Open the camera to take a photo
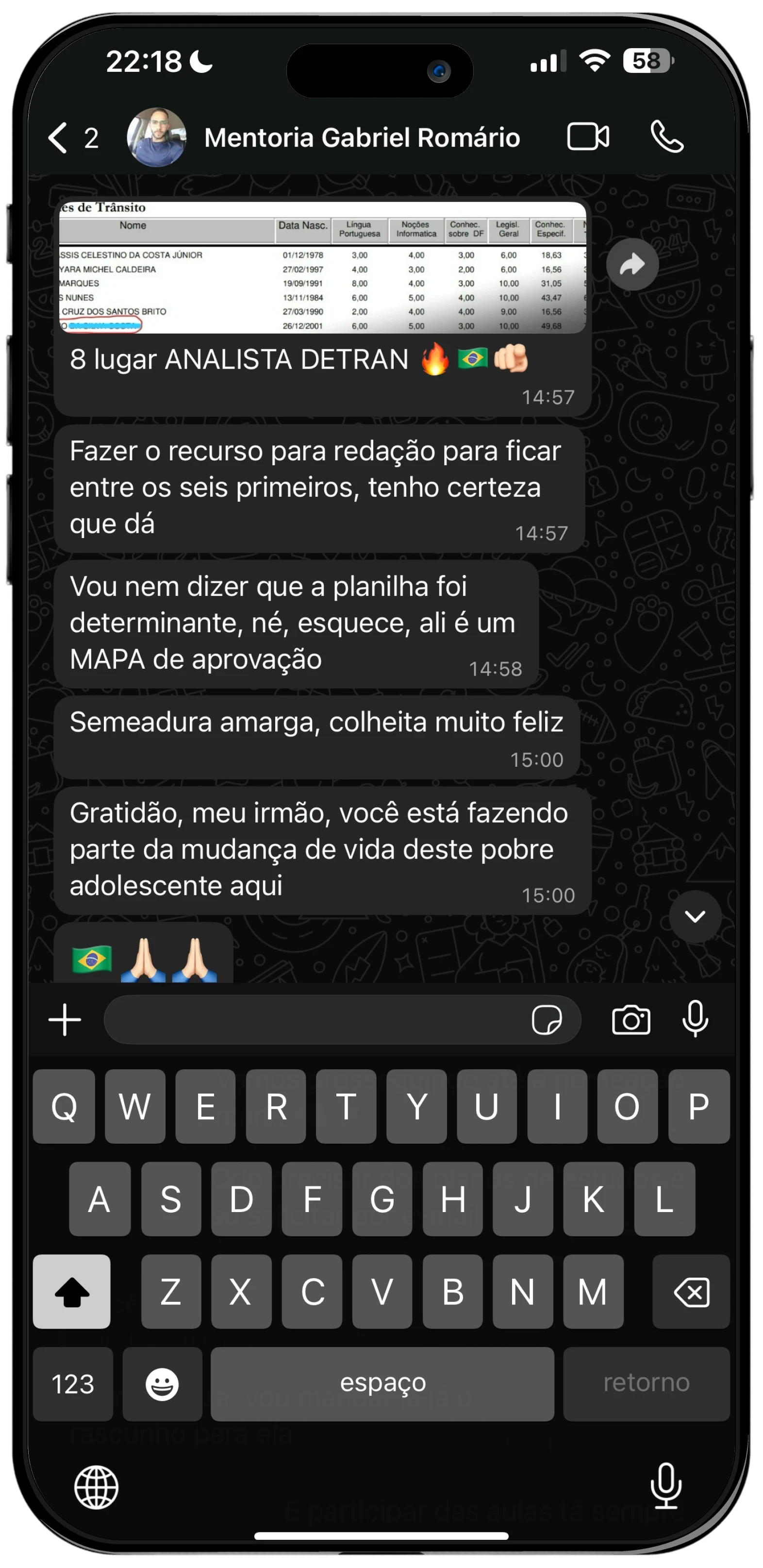This screenshot has height=1568, width=763. (x=631, y=1020)
